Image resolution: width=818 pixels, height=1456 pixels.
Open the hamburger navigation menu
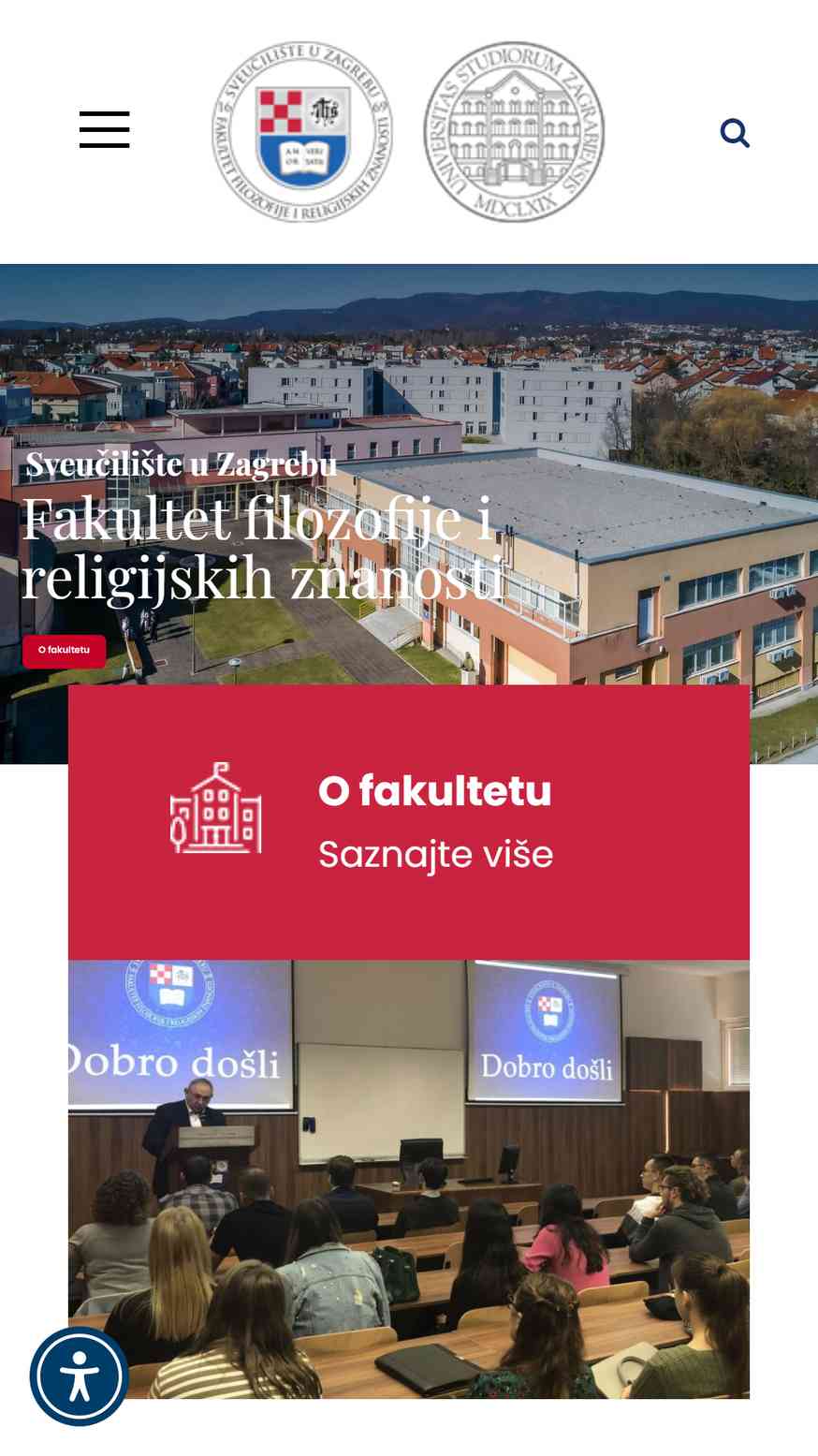click(x=104, y=129)
